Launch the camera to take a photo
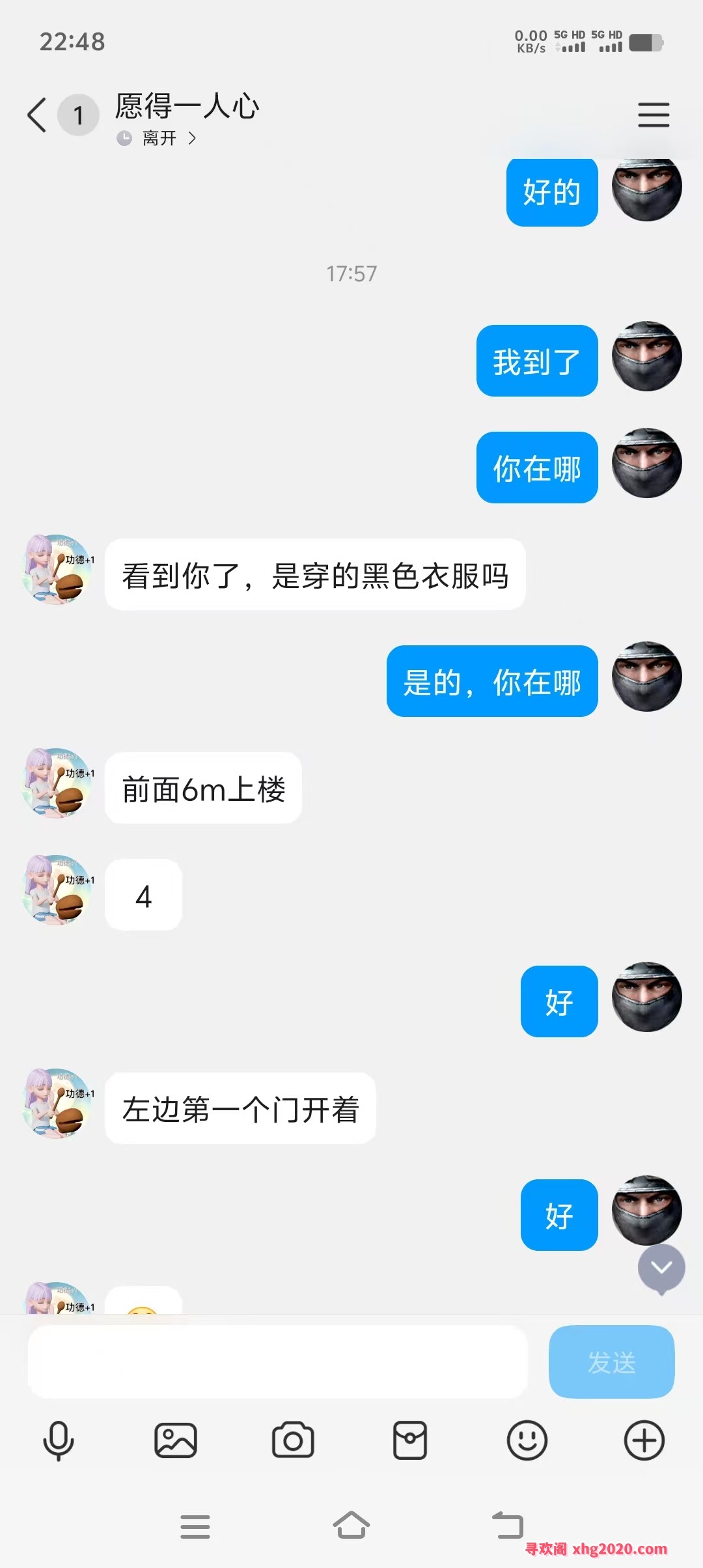This screenshot has height=1568, width=703. (x=293, y=1440)
